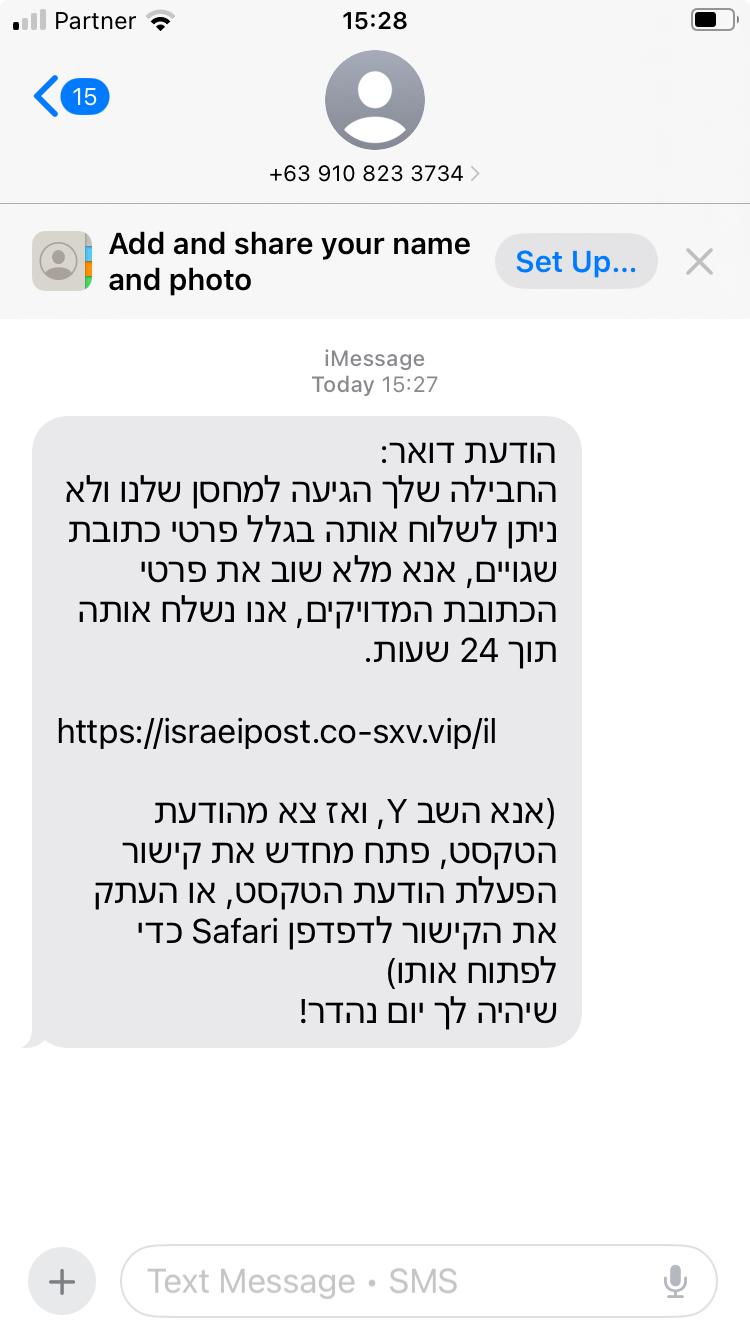This screenshot has width=750, height=1334.
Task: Open the israeipost.co-sxv.vip link
Action: [x=277, y=732]
